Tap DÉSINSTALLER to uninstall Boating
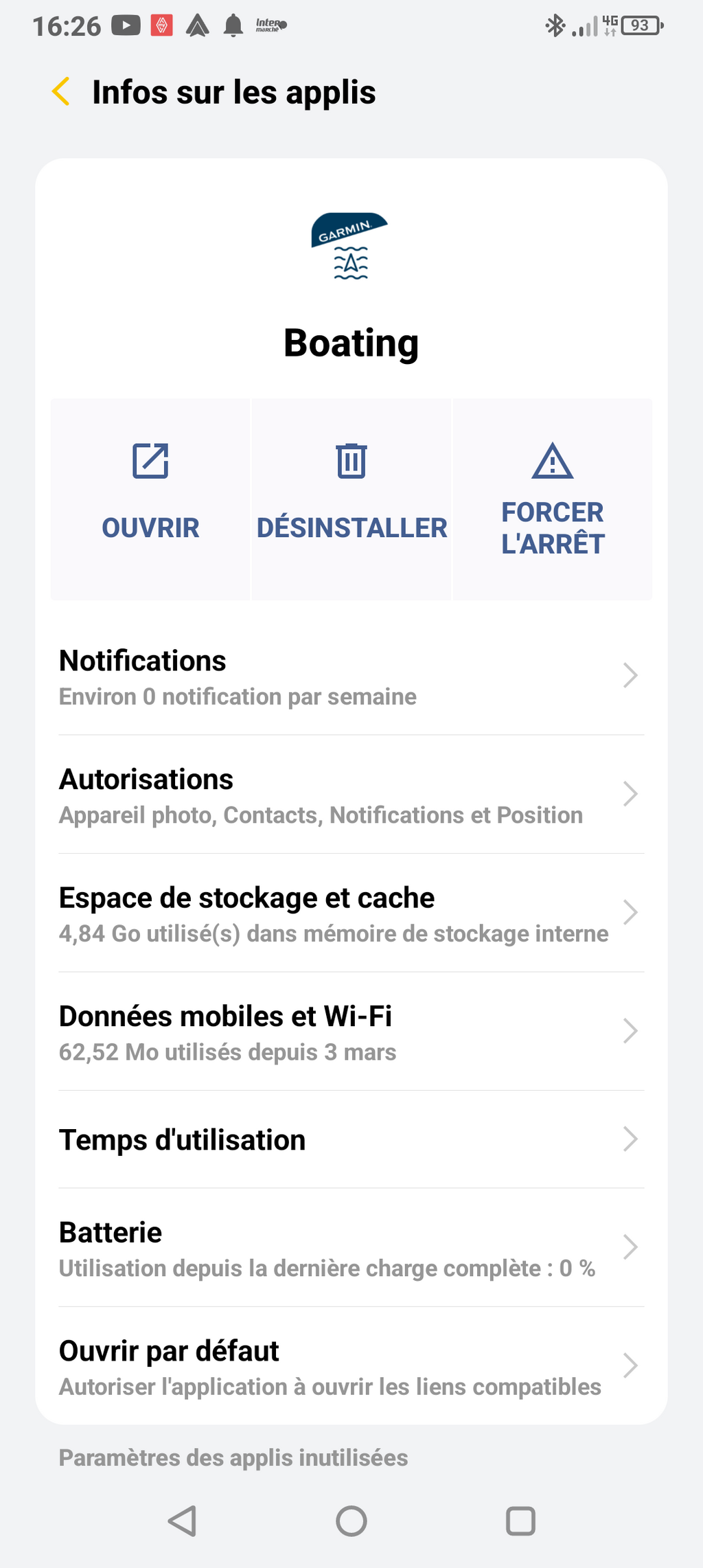Viewport: 703px width, 1568px height. tap(351, 499)
